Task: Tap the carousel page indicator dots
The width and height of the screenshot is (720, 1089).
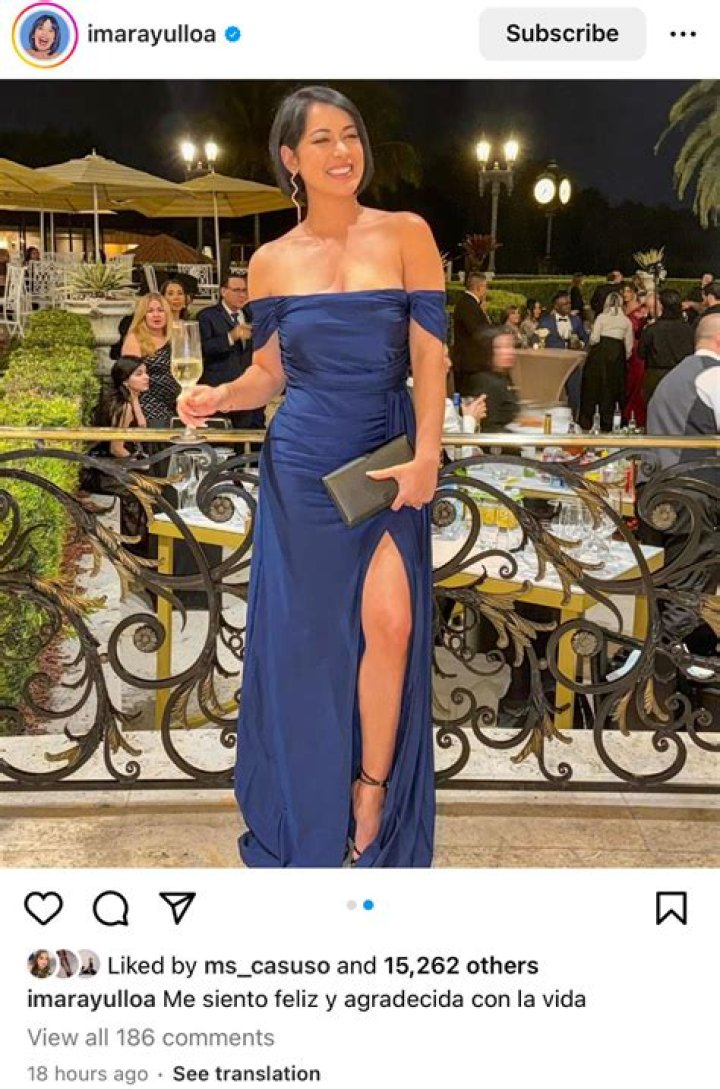Action: (360, 905)
